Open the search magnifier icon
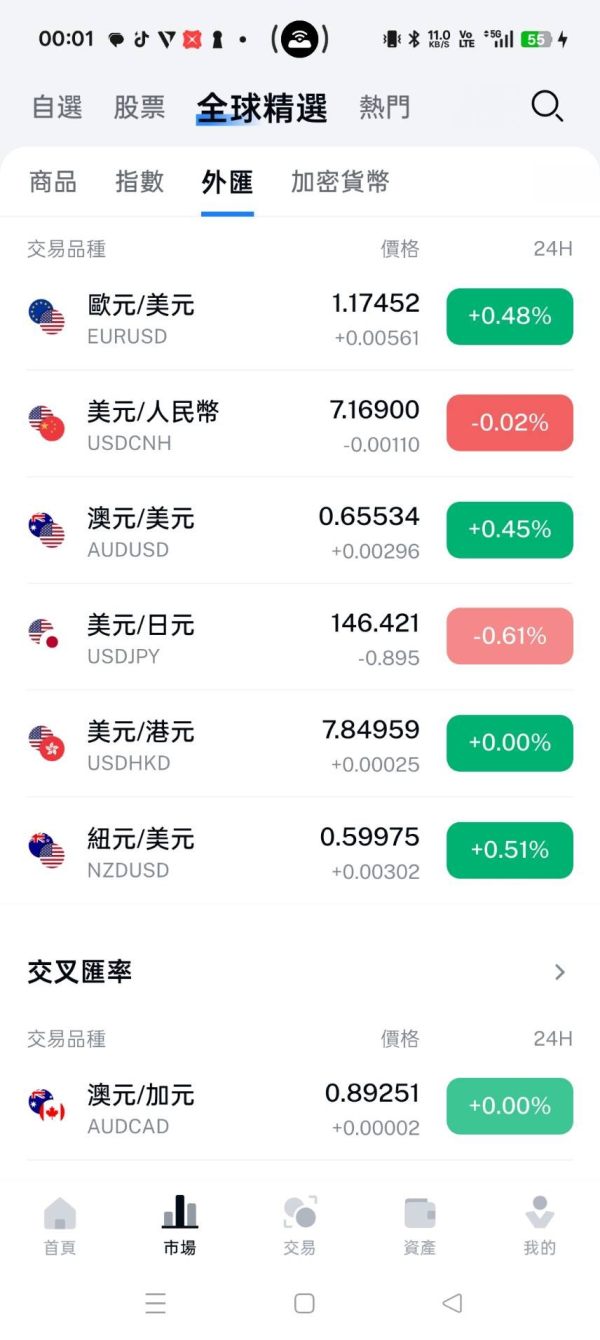The width and height of the screenshot is (600, 1340). (546, 106)
